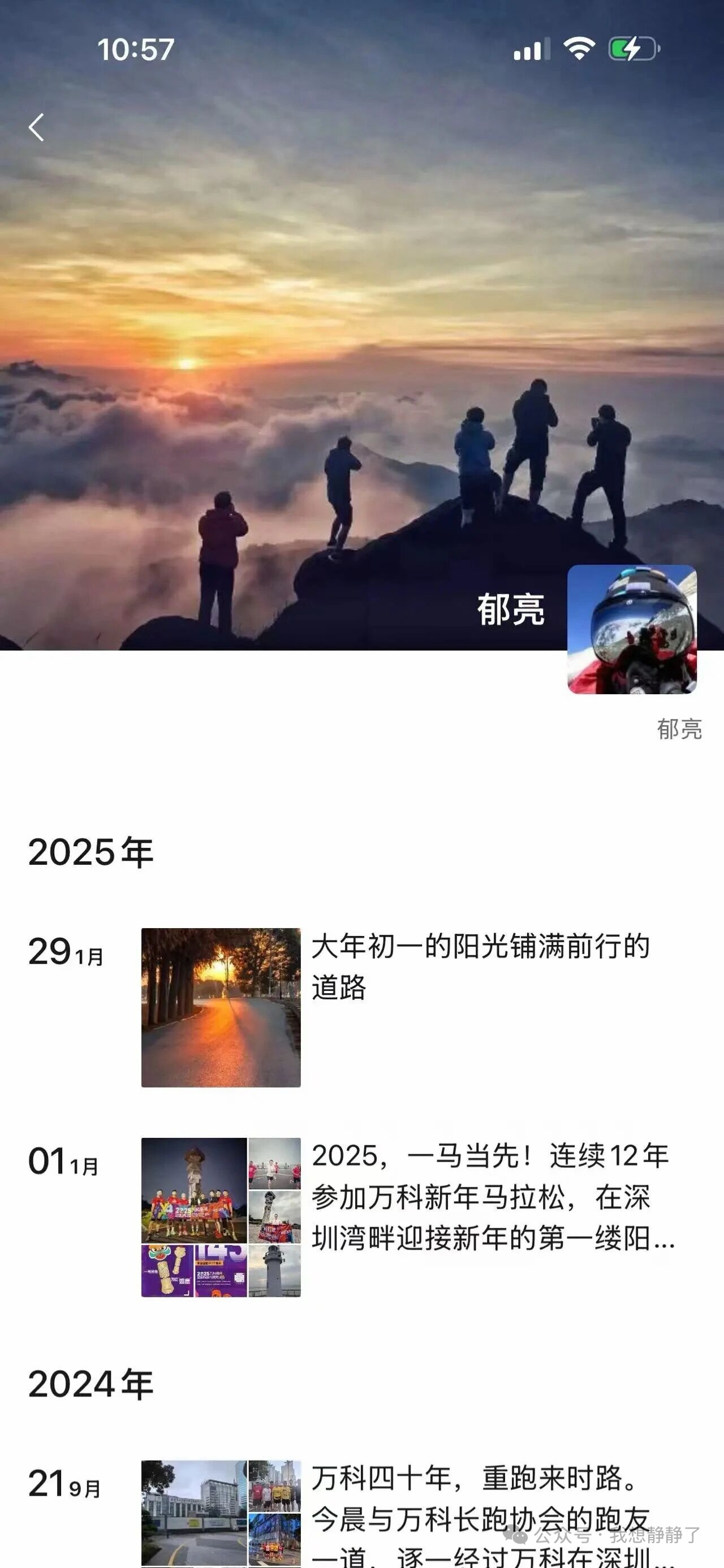Go back using the chevron arrow
The image size is (724, 1568).
[x=37, y=128]
